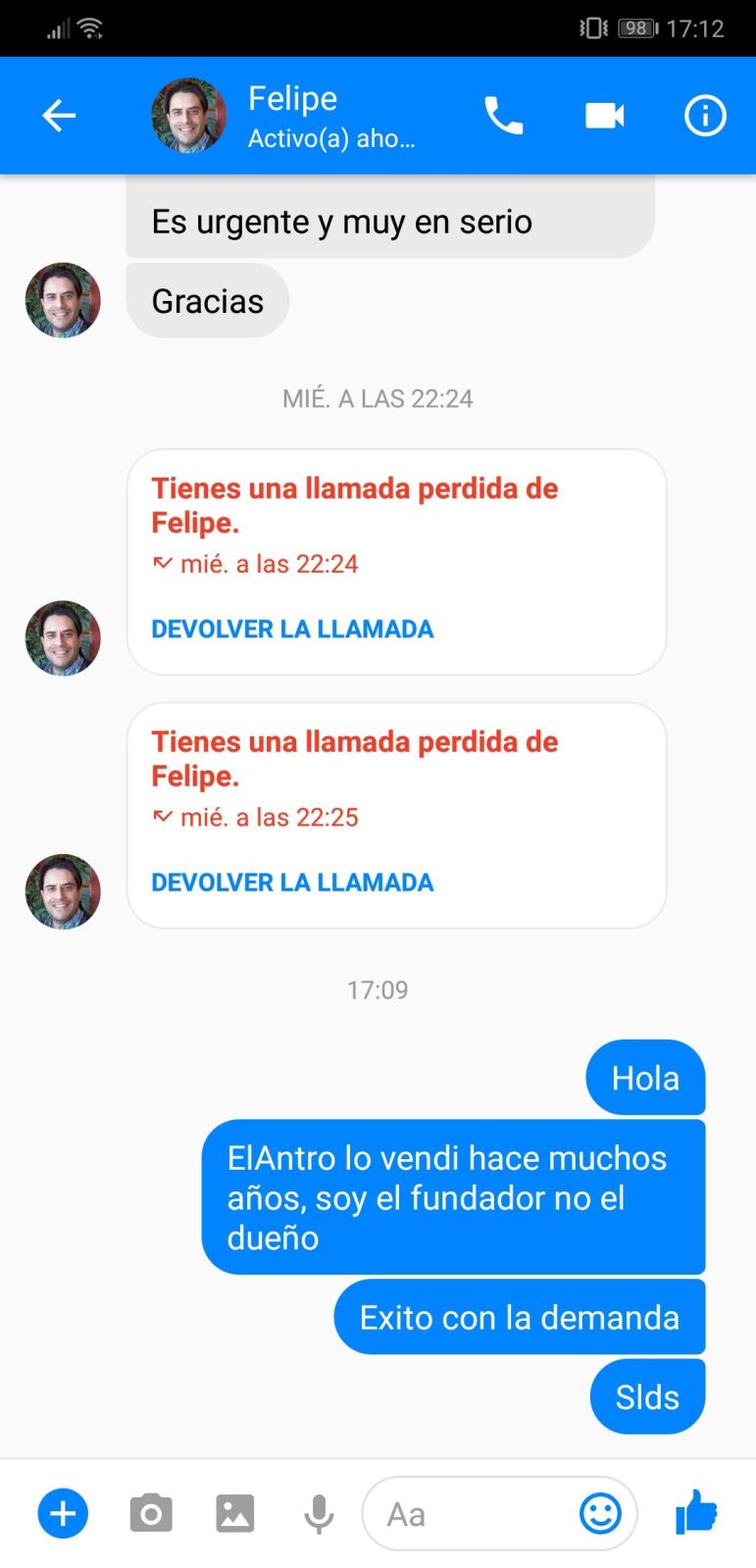Return the missed call from 22:25

[x=292, y=882]
